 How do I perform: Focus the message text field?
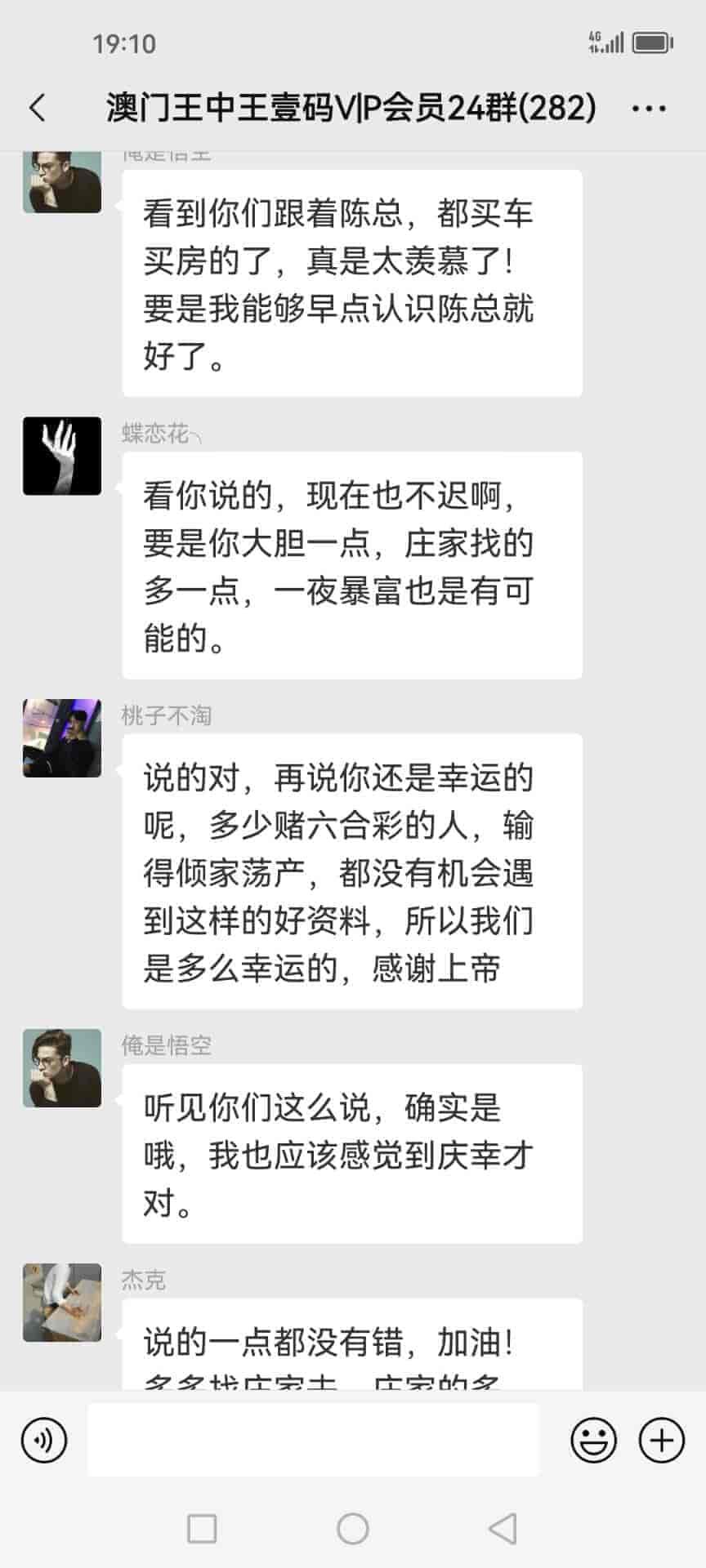pos(313,1440)
